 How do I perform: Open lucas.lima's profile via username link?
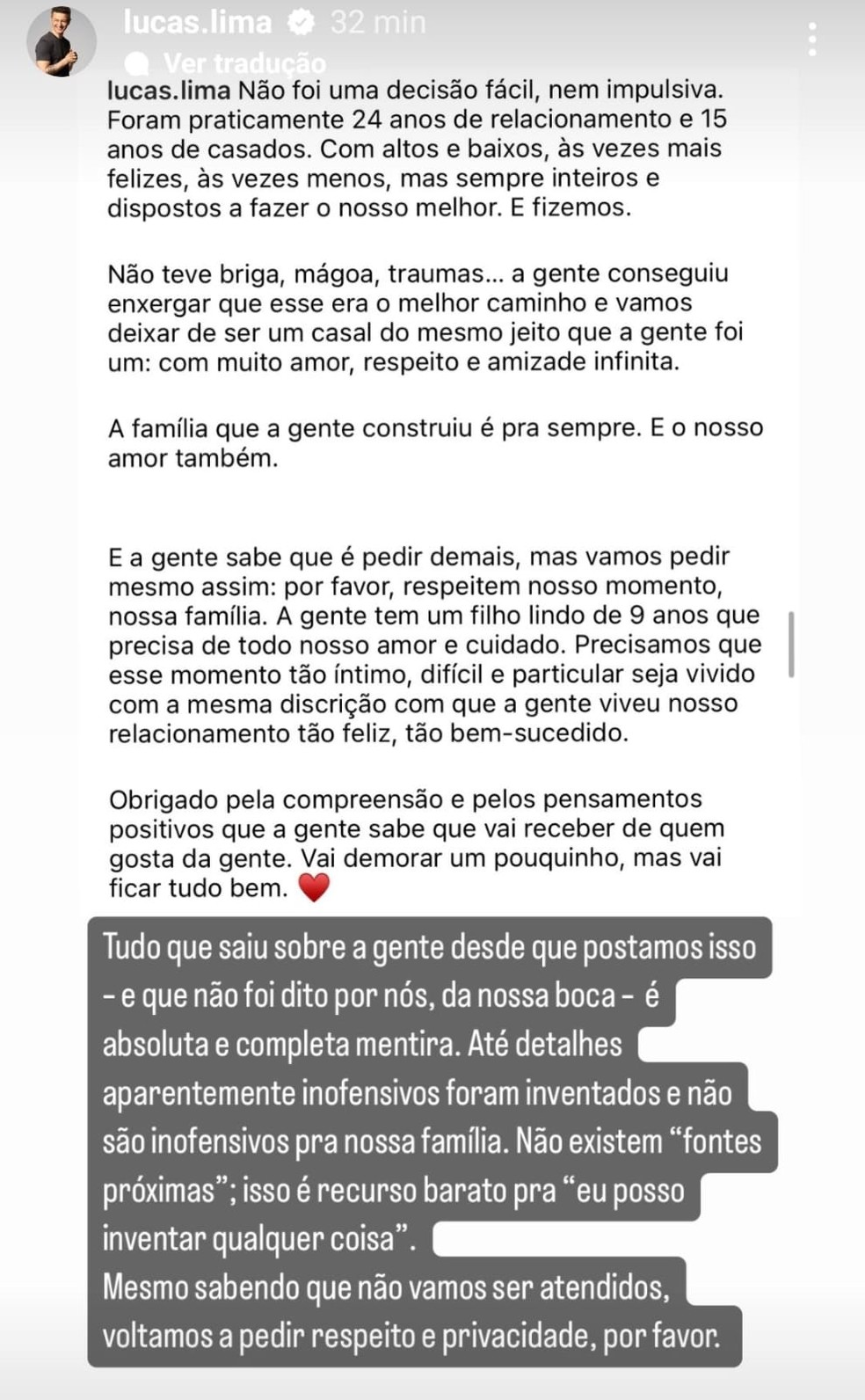197,23
